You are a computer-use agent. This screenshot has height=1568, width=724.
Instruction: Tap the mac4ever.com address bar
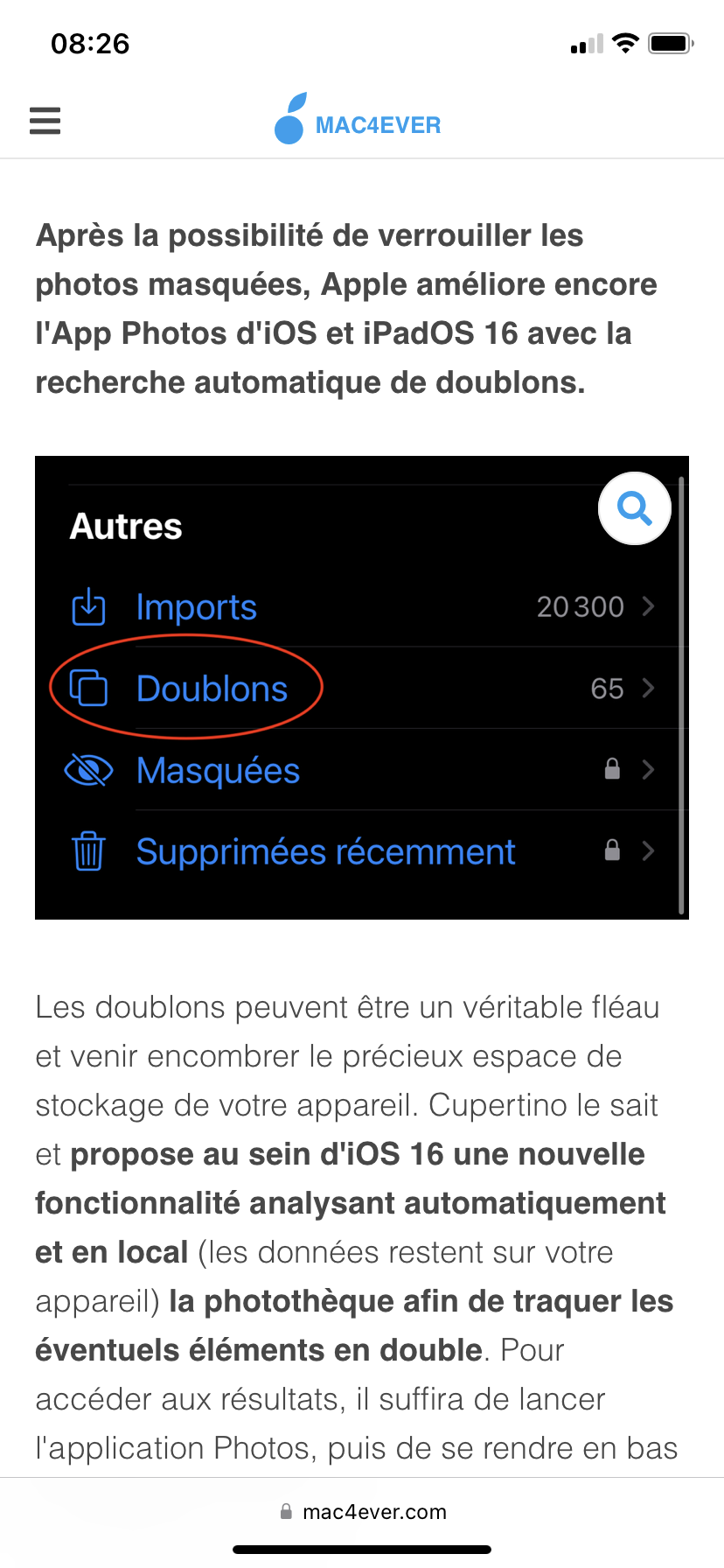coord(362,1512)
